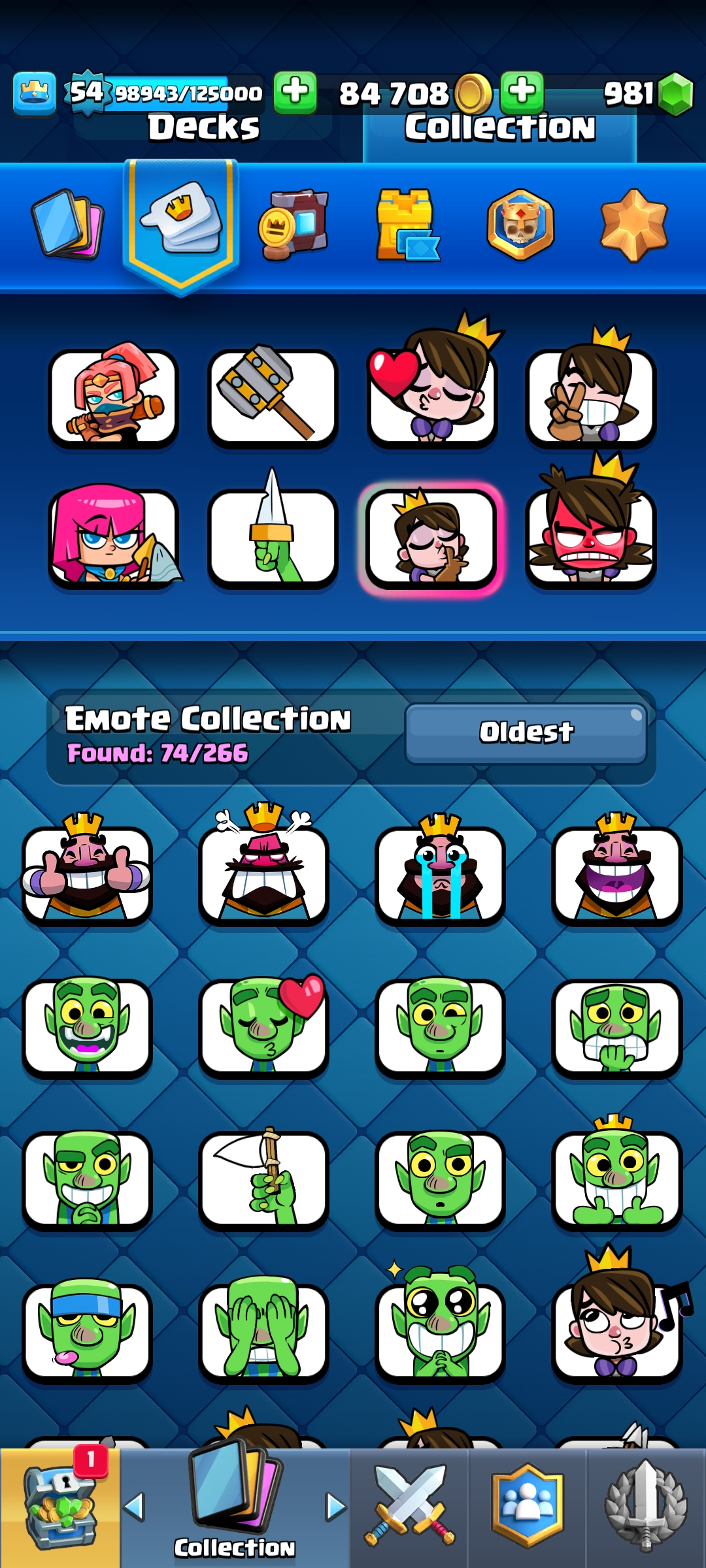
Task: Open the player profile crown icon
Action: point(34,93)
